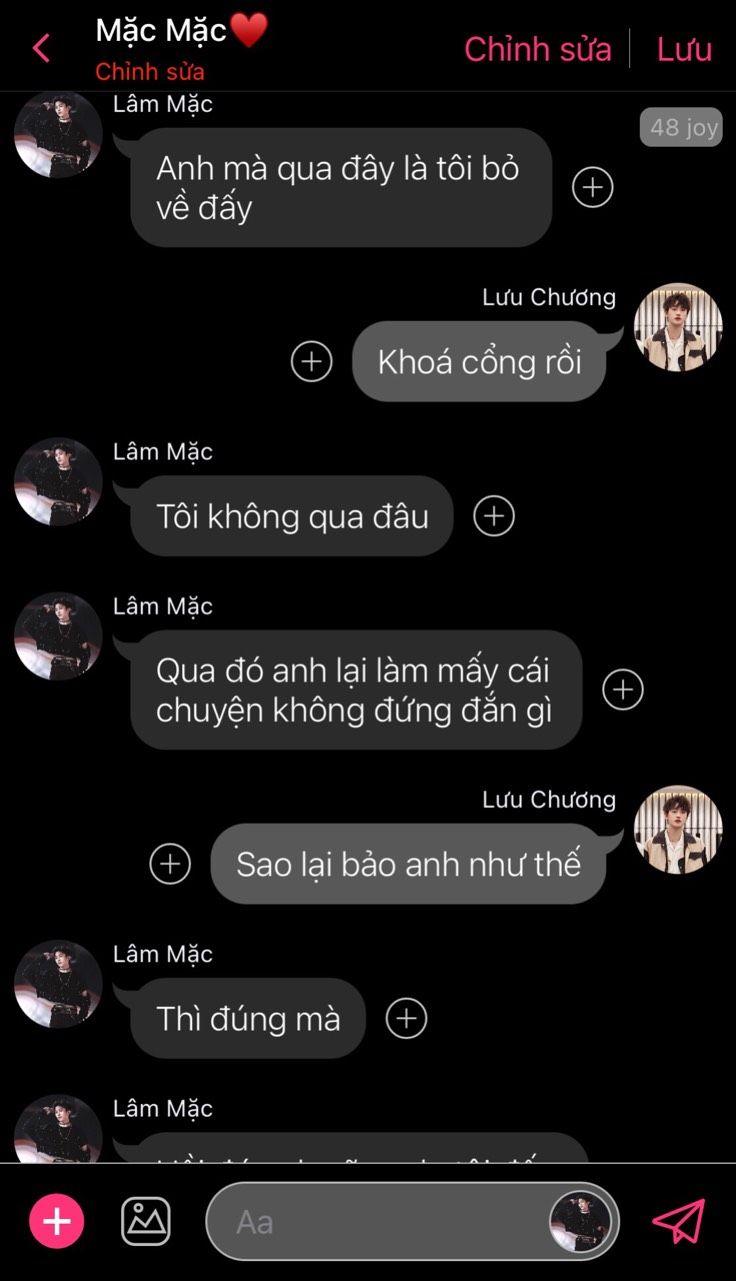The image size is (736, 1281).
Task: Tap Chỉnh sửa under the Mặc Mặc title
Action: point(150,72)
